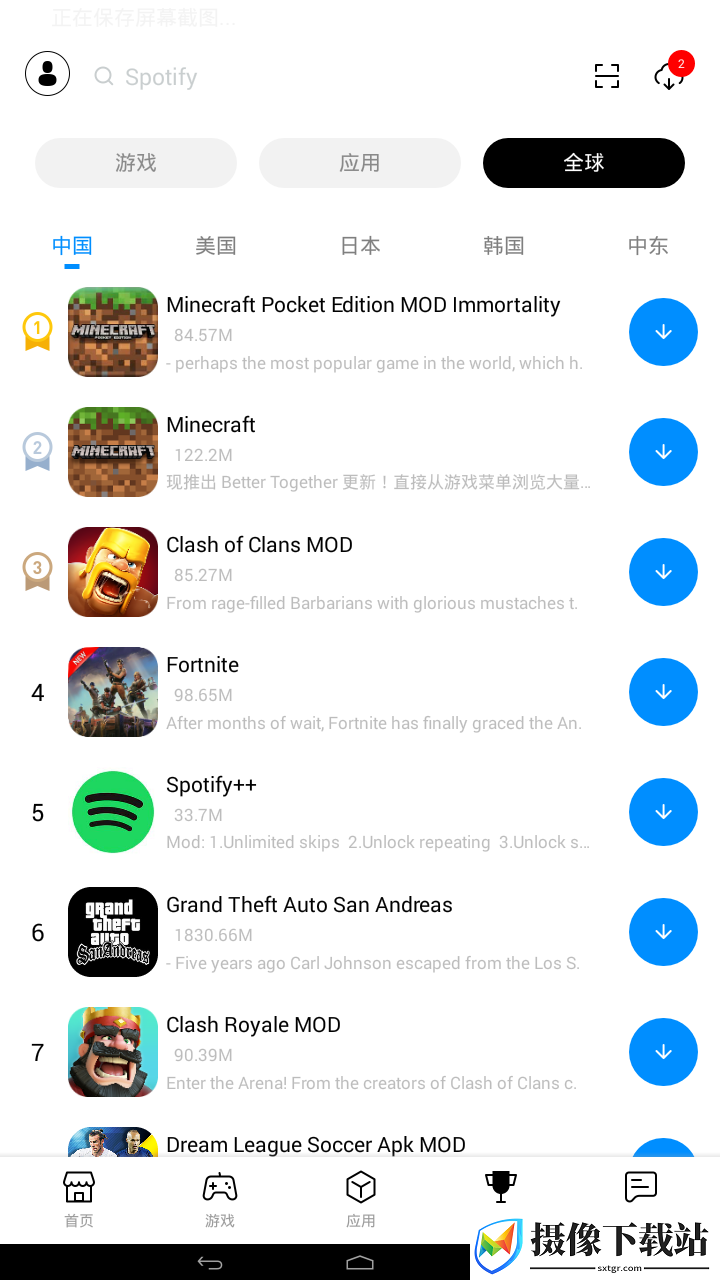720x1280 pixels.
Task: Switch to the 中东 region tab
Action: (x=648, y=246)
